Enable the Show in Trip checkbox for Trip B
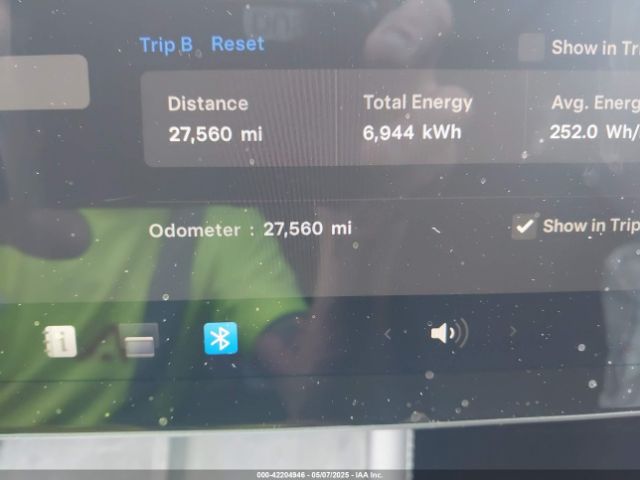 [x=532, y=47]
